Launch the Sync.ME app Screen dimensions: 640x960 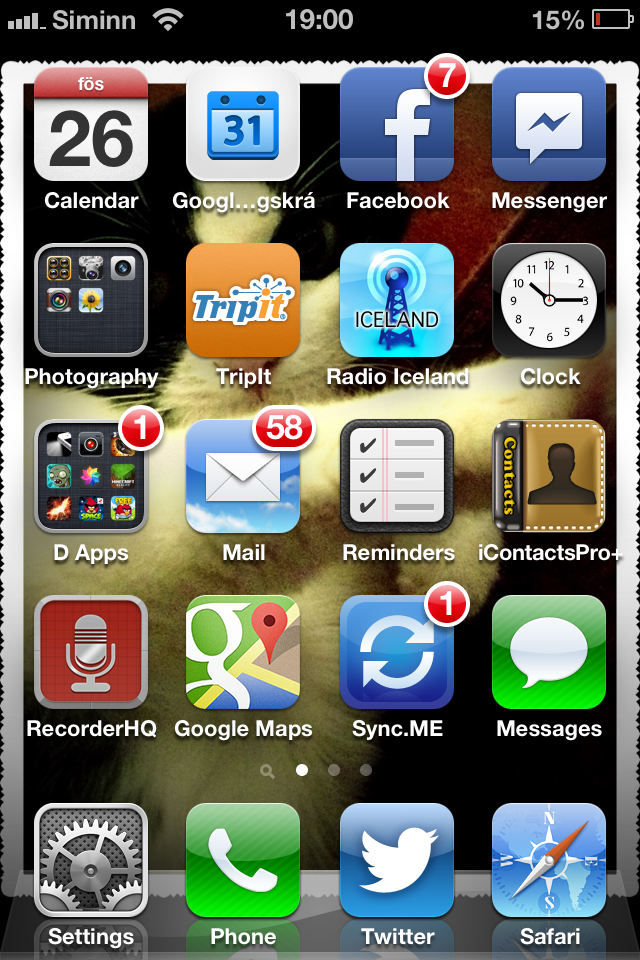point(397,652)
